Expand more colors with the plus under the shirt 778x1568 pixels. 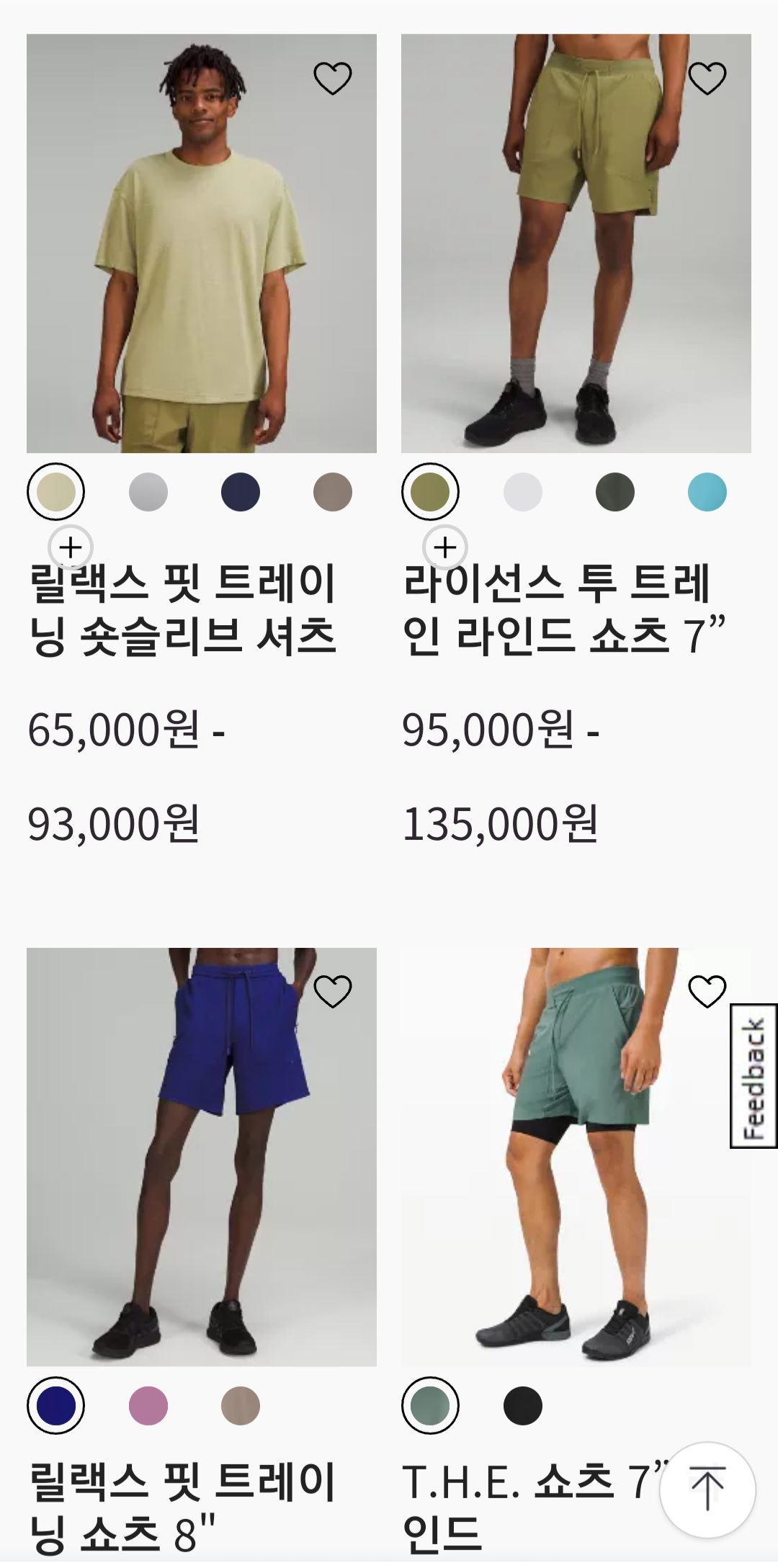point(71,547)
